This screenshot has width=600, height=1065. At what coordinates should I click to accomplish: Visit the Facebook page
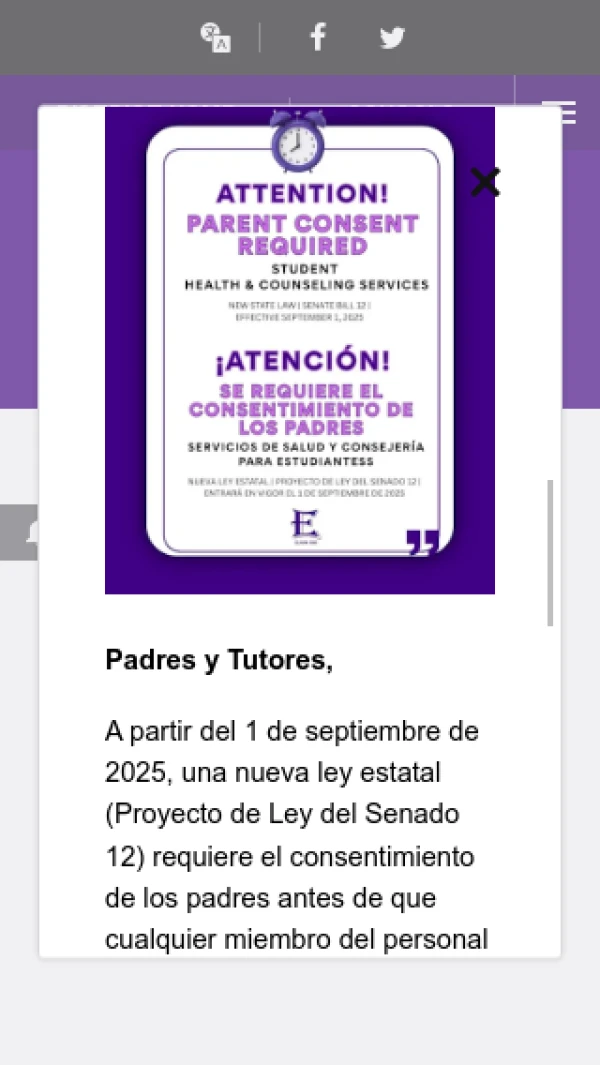click(317, 38)
